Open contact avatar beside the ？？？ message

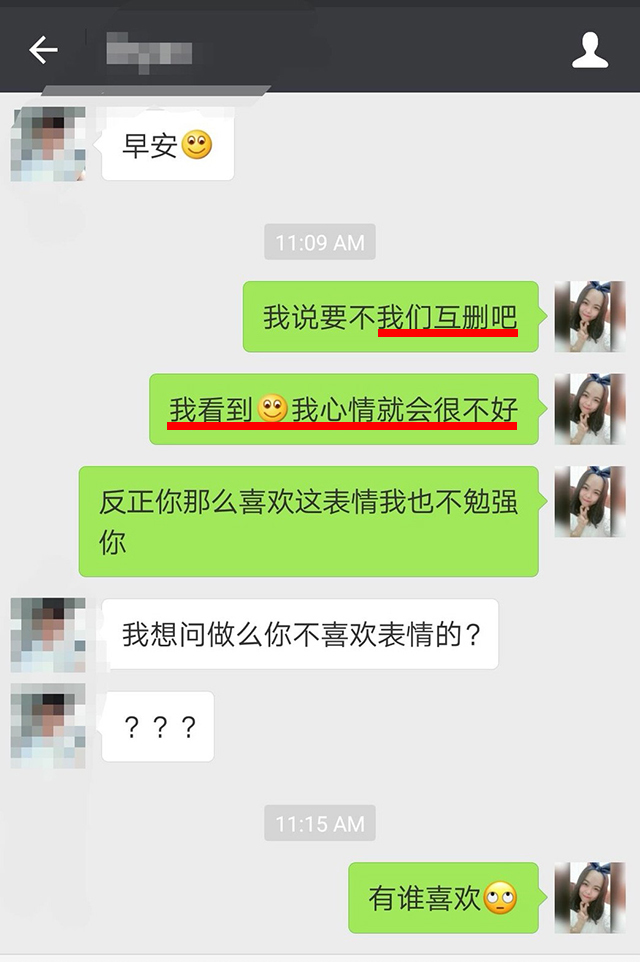pyautogui.click(x=48, y=726)
